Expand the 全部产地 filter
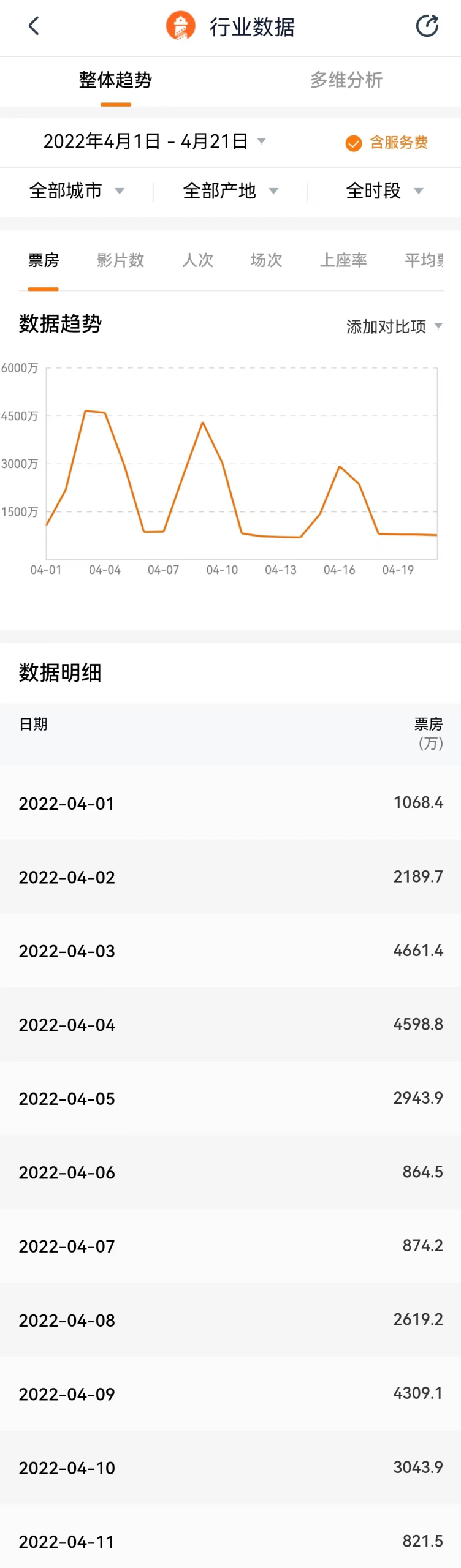This screenshot has width=461, height=1568. (x=230, y=191)
